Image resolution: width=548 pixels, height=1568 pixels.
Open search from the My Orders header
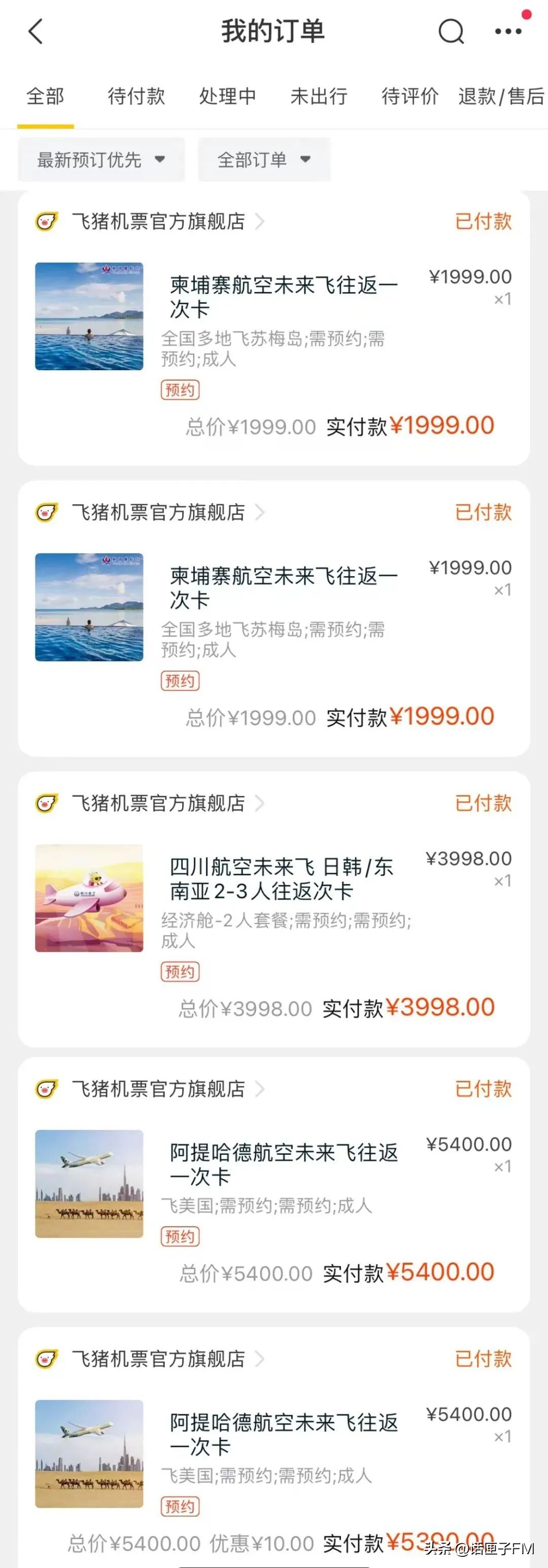point(450,31)
